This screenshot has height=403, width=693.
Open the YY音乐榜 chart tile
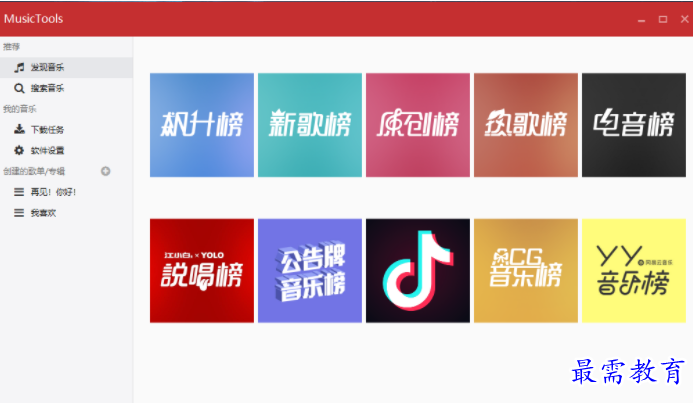coord(634,271)
